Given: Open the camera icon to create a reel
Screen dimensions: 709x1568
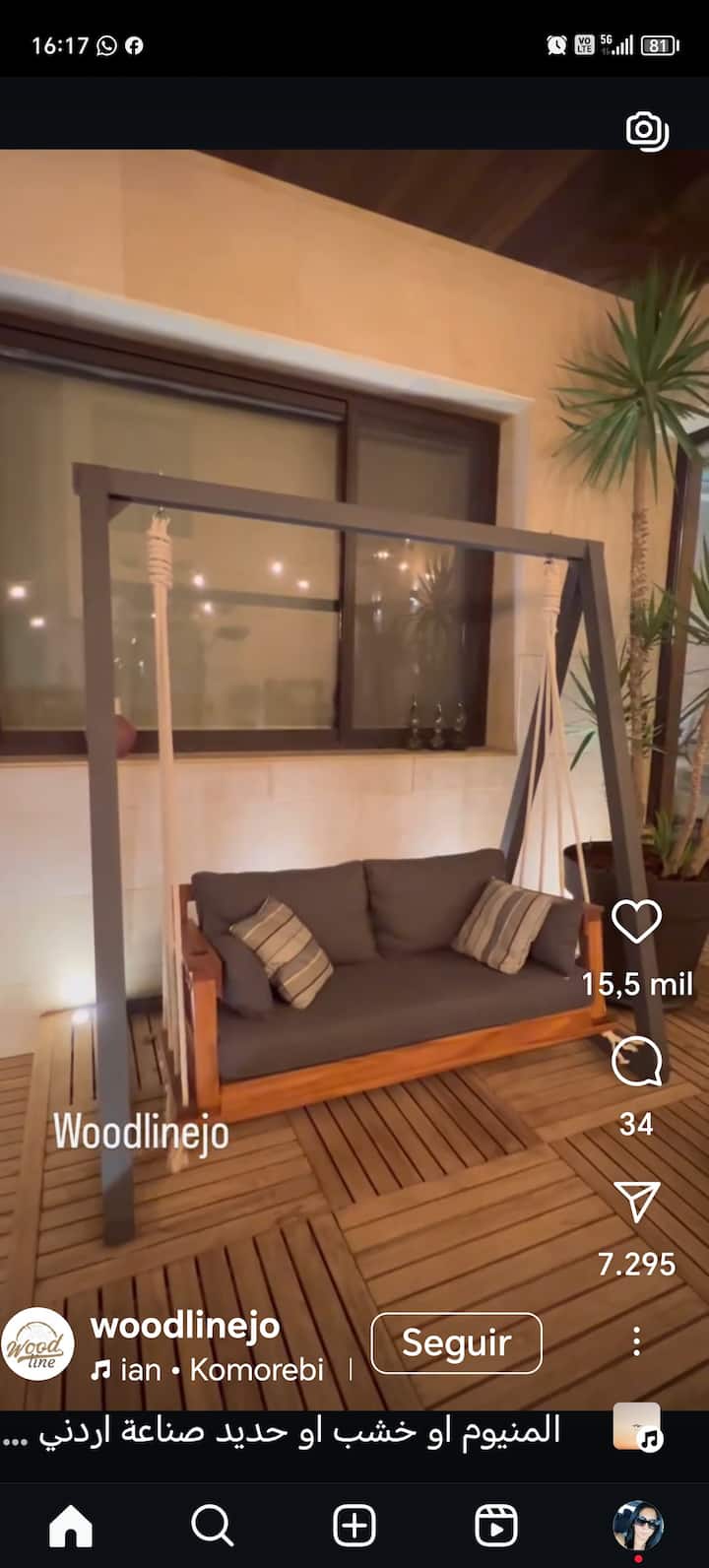Looking at the screenshot, I should (646, 130).
